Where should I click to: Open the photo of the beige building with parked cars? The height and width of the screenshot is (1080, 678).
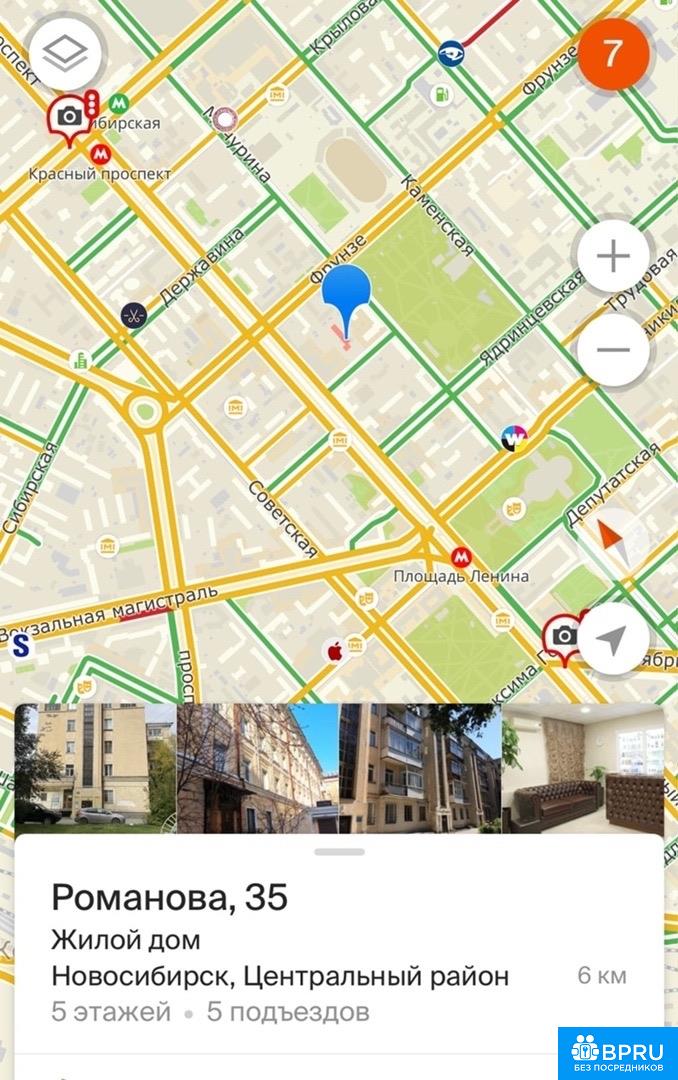pos(95,768)
